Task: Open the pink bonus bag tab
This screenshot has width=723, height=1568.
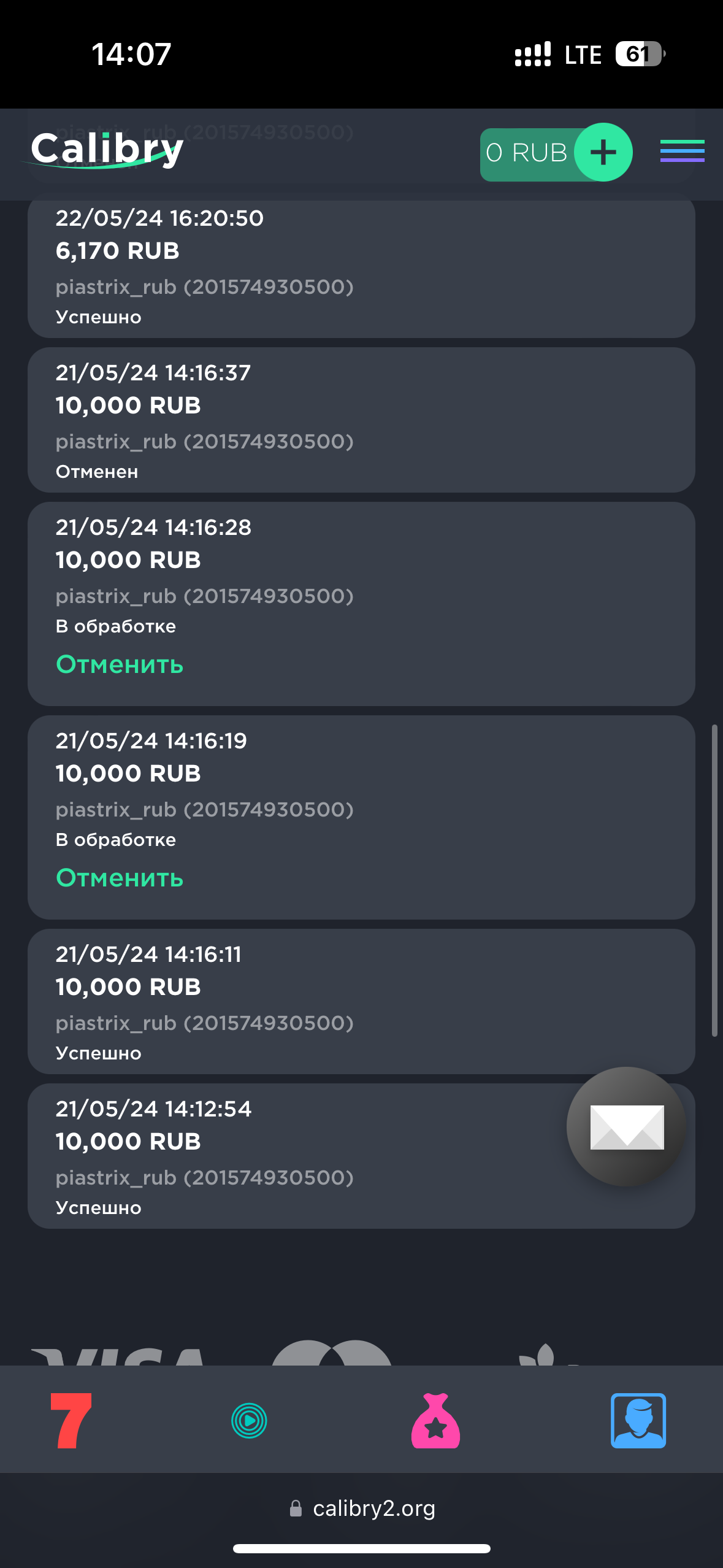Action: tap(435, 1421)
